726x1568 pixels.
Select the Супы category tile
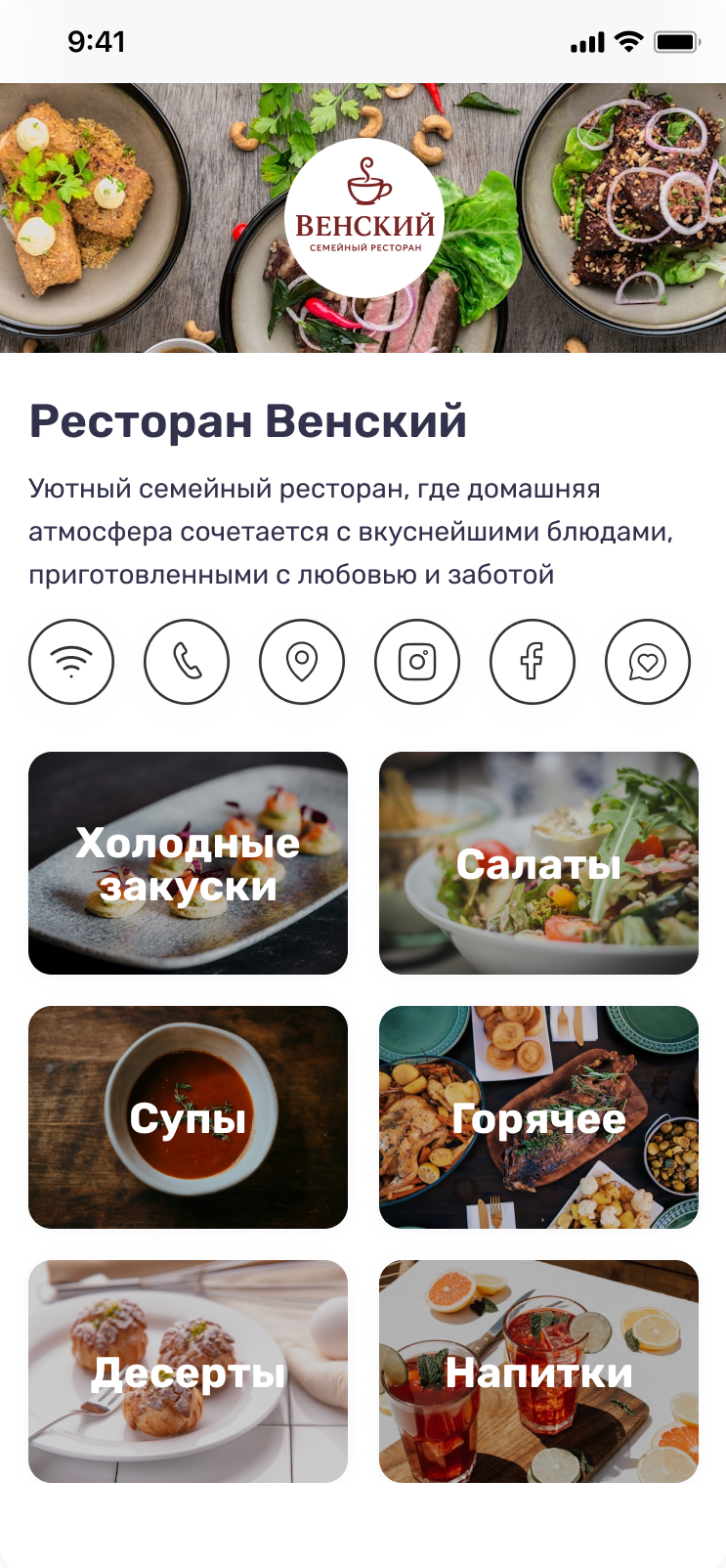(x=188, y=1117)
